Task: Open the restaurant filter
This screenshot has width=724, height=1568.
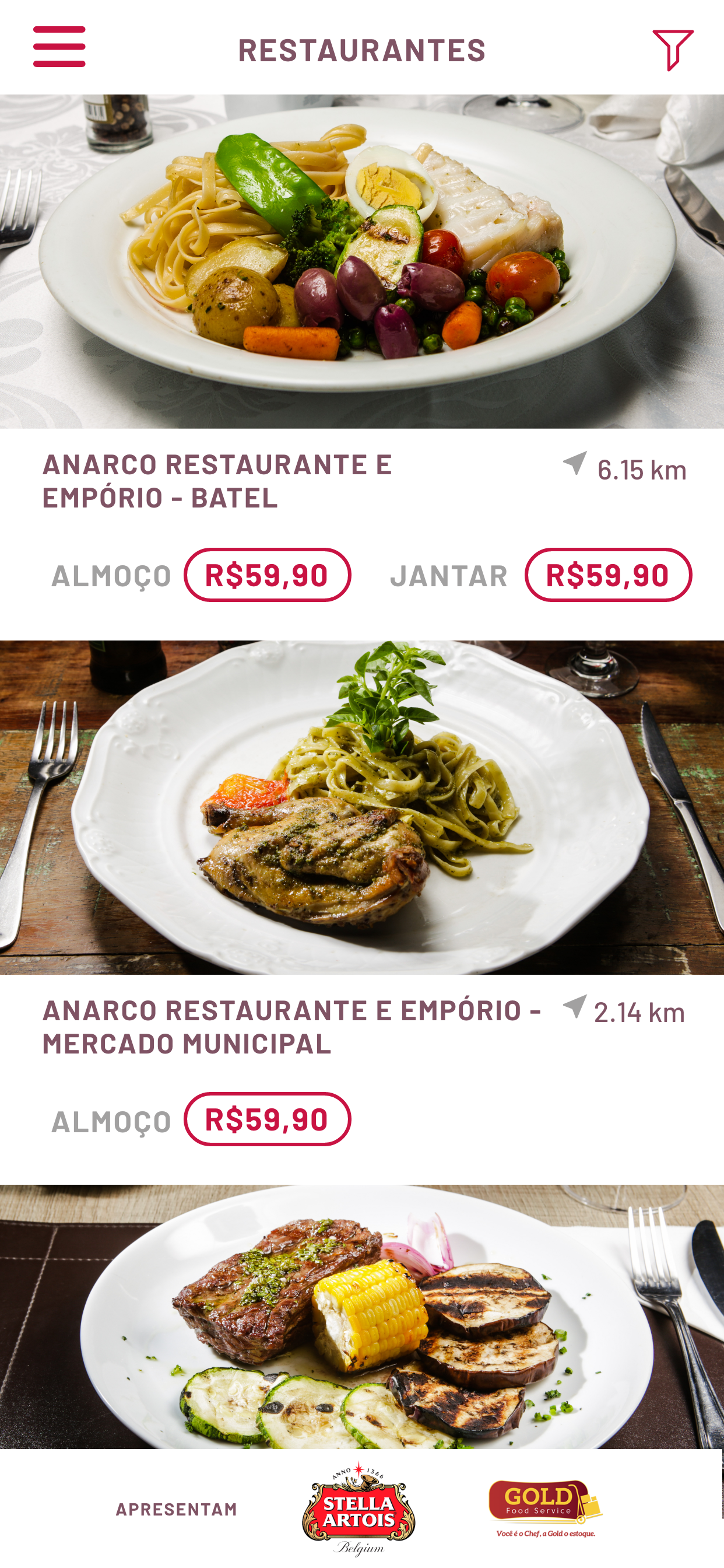Action: pos(672,50)
